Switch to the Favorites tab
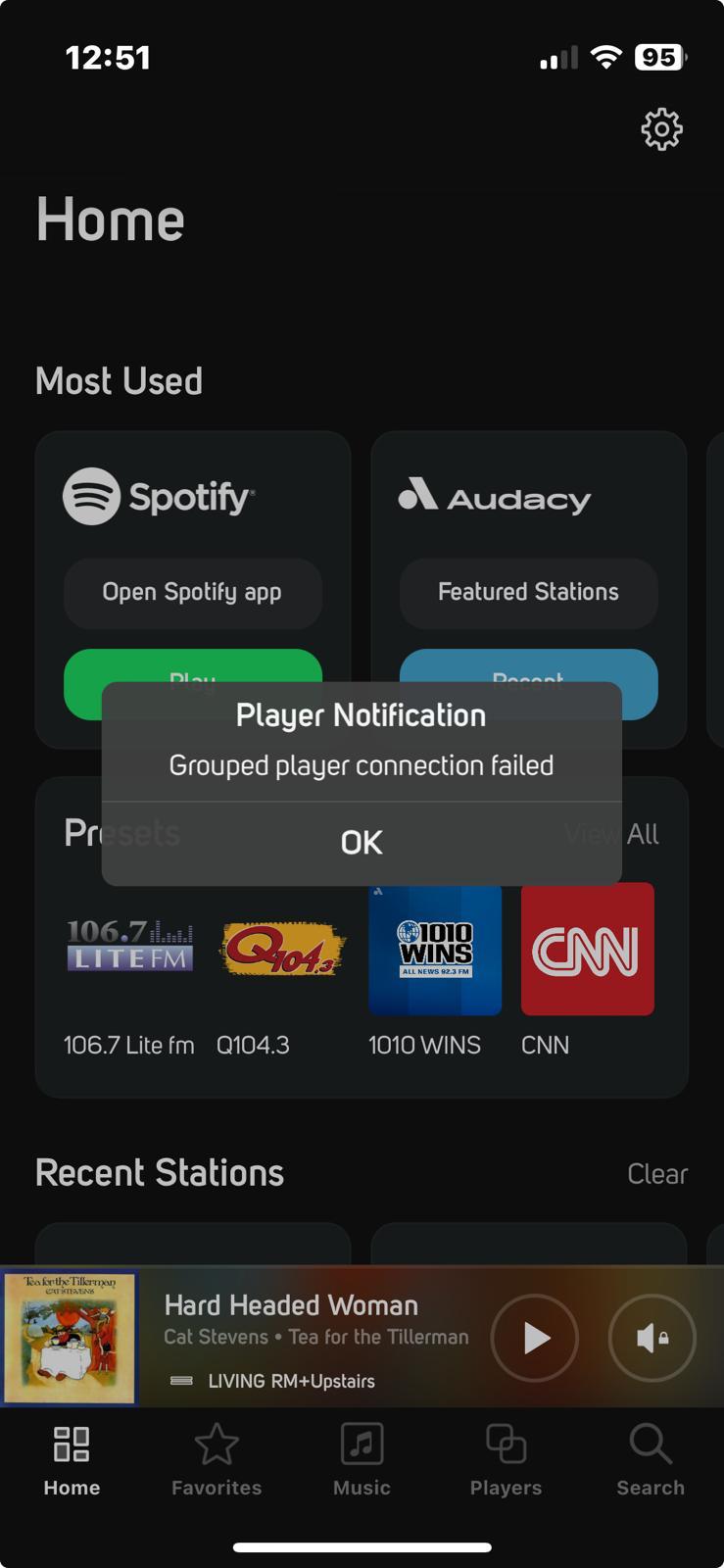724x1568 pixels. (x=217, y=1460)
